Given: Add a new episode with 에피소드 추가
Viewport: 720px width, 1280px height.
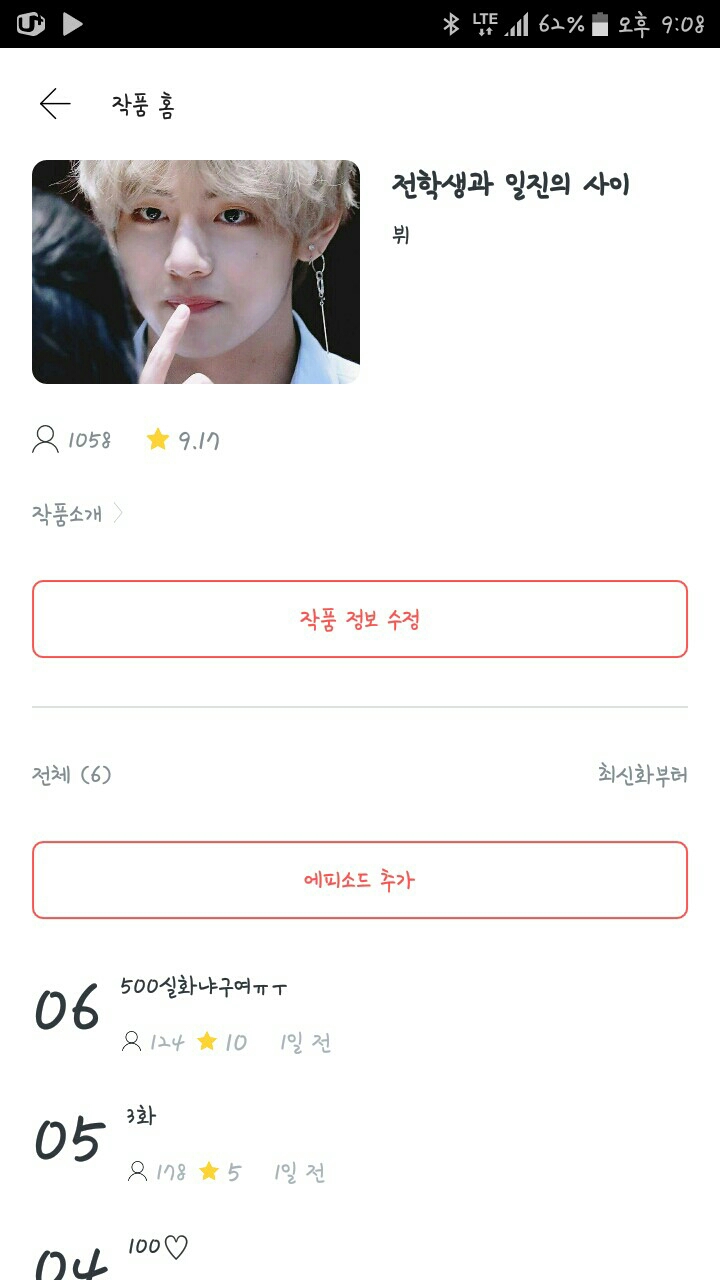Looking at the screenshot, I should [x=360, y=880].
